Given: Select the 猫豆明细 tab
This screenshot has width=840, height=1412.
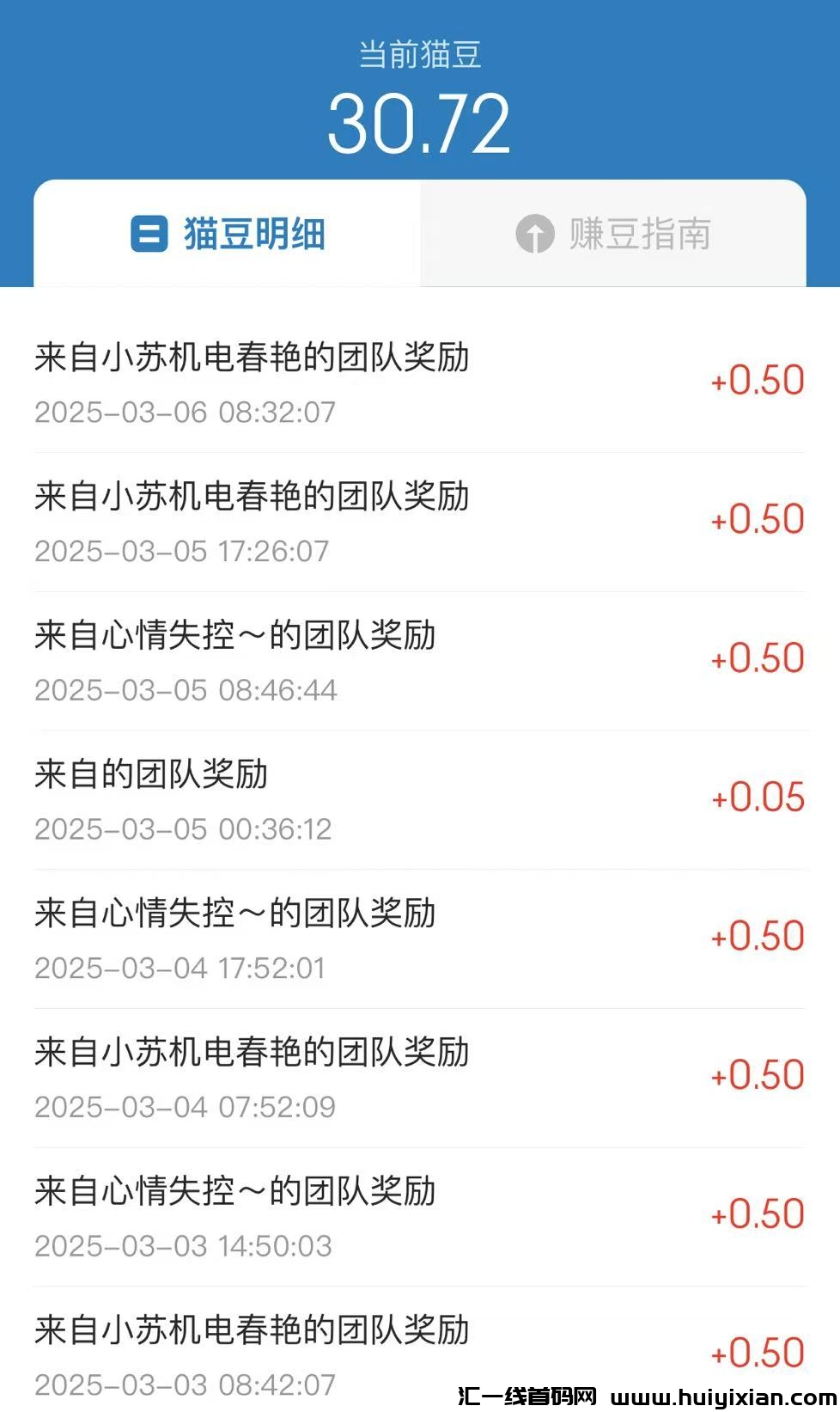Looking at the screenshot, I should click(228, 234).
